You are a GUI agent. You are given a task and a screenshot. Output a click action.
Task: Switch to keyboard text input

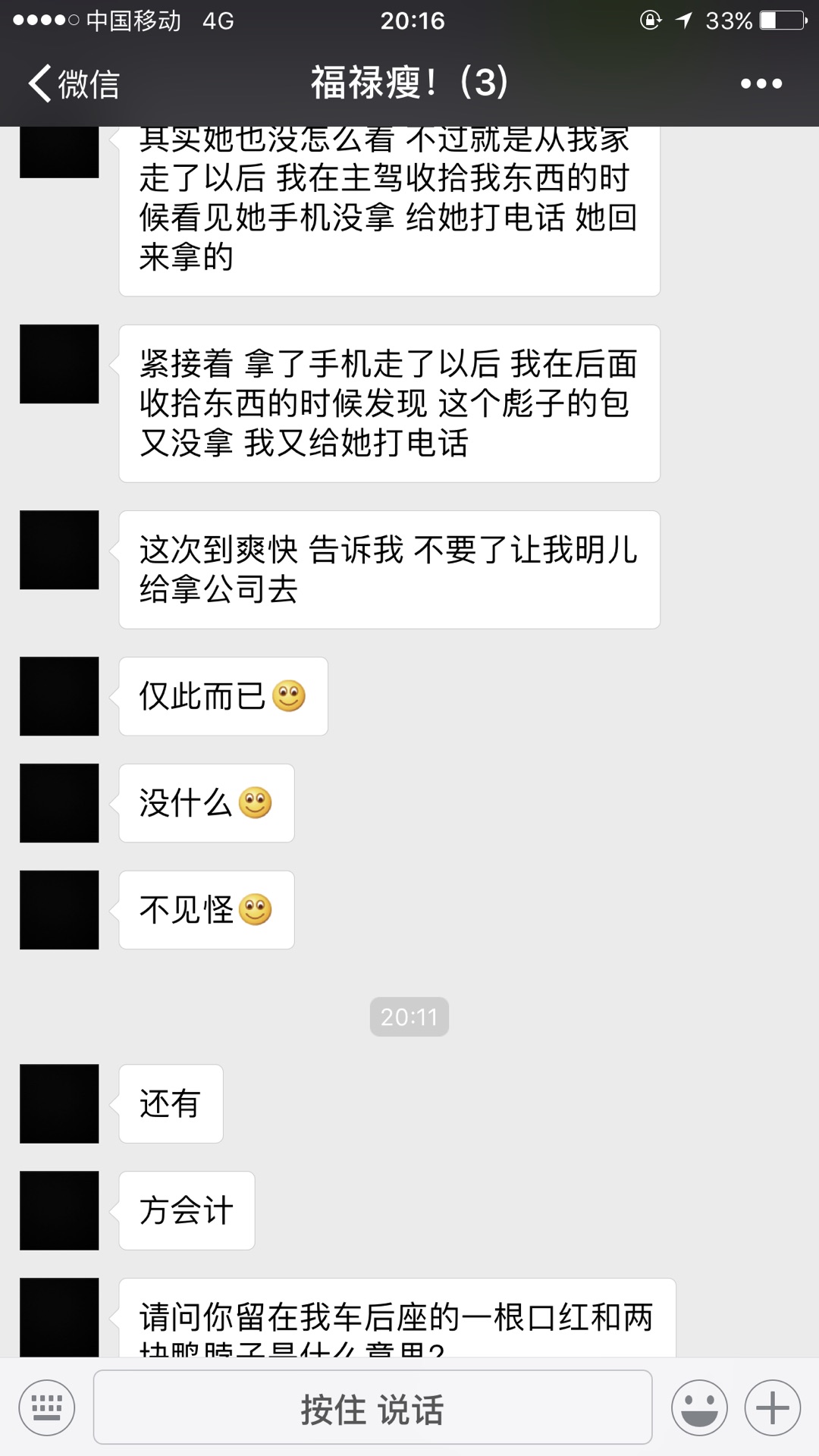(47, 1407)
